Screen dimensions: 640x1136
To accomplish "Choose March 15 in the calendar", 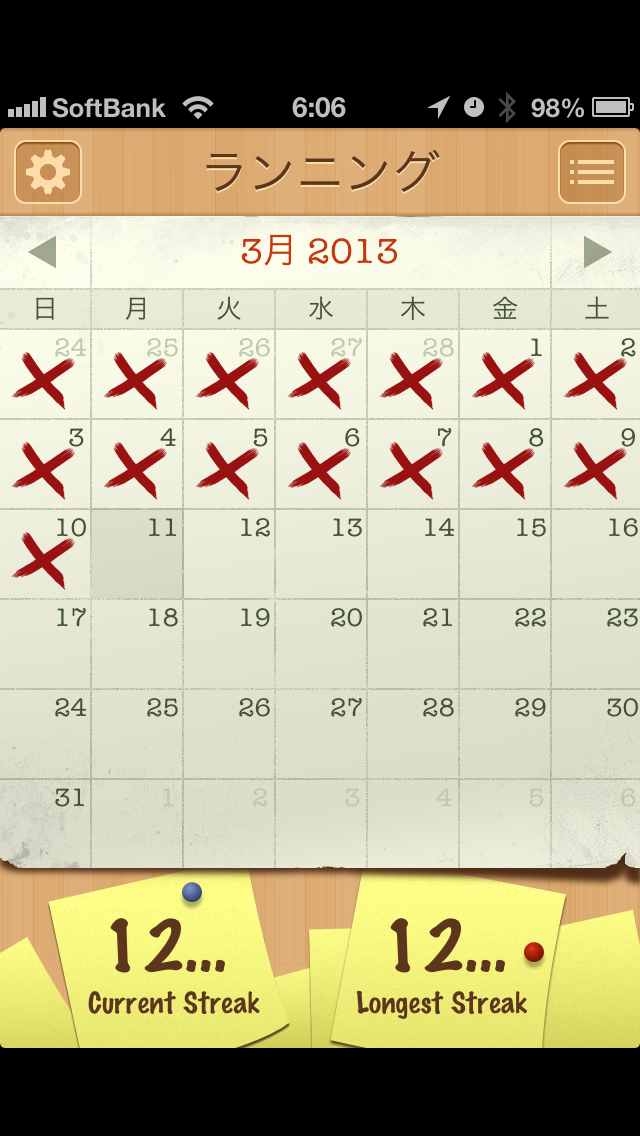I will point(505,554).
